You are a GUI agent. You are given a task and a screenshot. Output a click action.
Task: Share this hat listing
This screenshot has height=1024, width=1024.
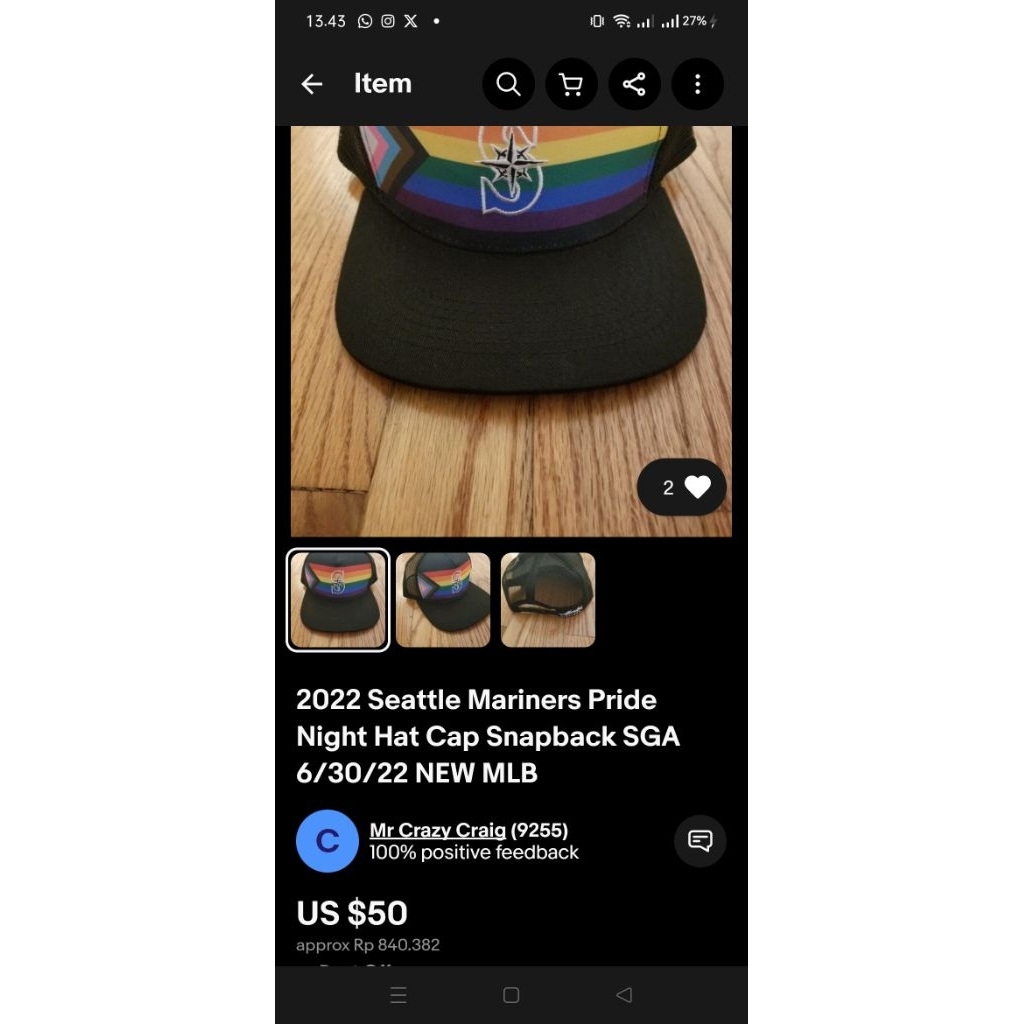634,84
